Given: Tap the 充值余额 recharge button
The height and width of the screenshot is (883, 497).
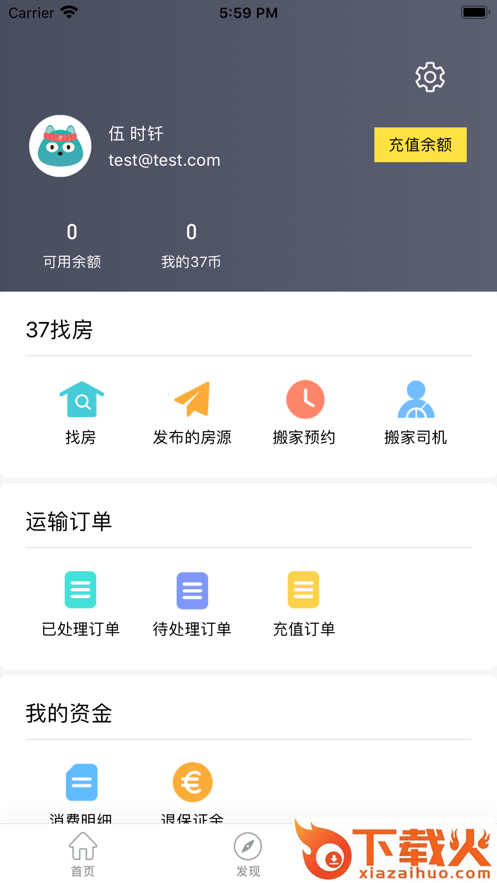Looking at the screenshot, I should tap(420, 145).
